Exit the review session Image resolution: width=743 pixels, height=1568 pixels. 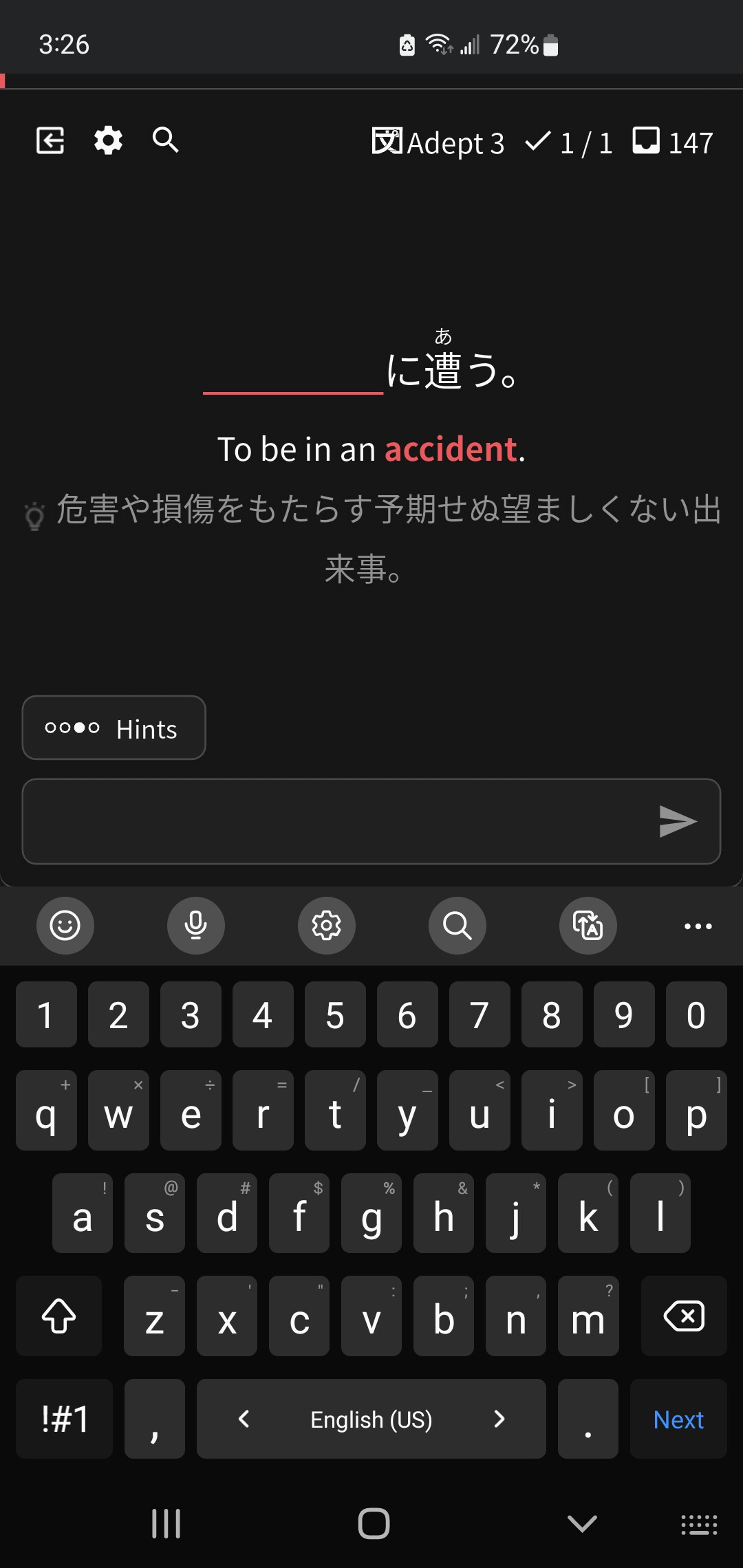[x=50, y=140]
